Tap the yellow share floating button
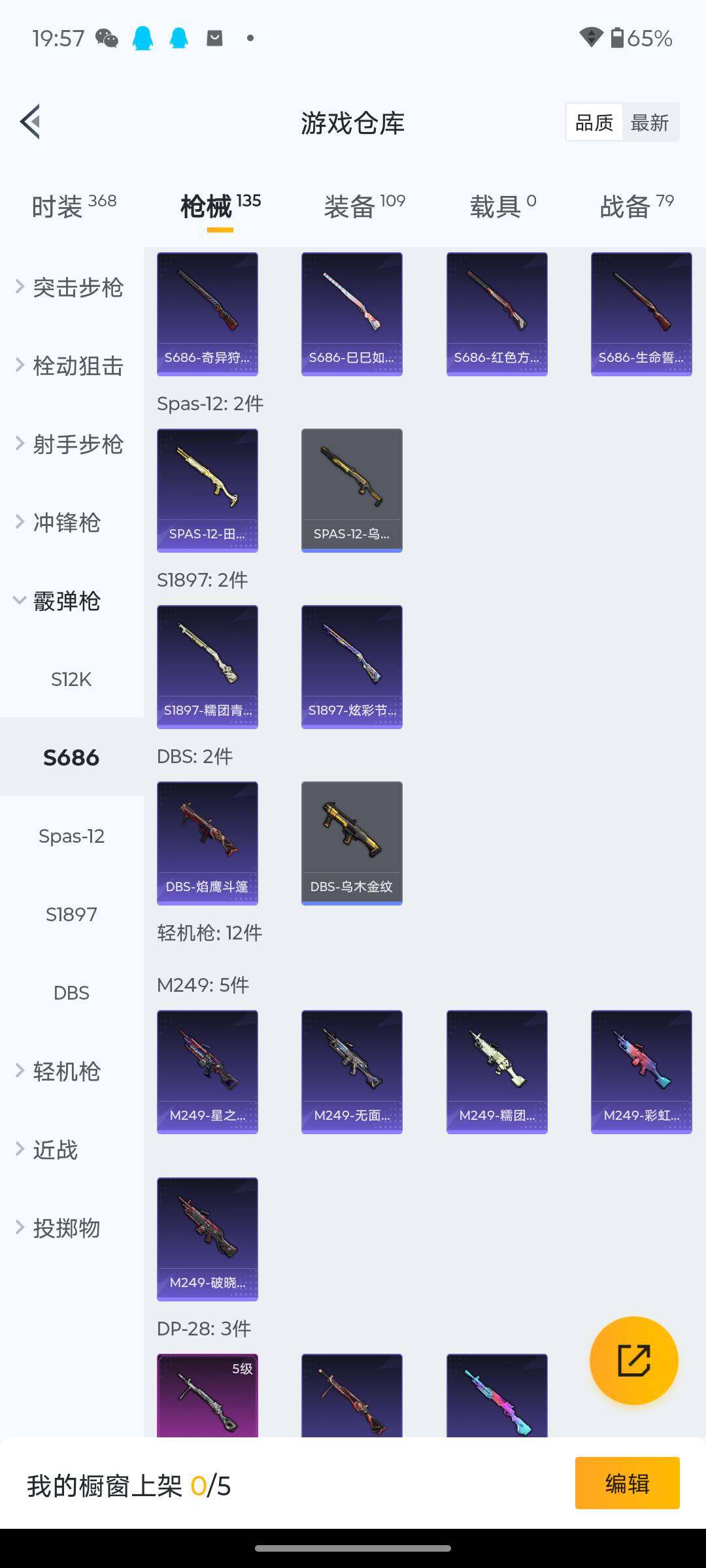The width and height of the screenshot is (706, 1568). click(x=633, y=1360)
